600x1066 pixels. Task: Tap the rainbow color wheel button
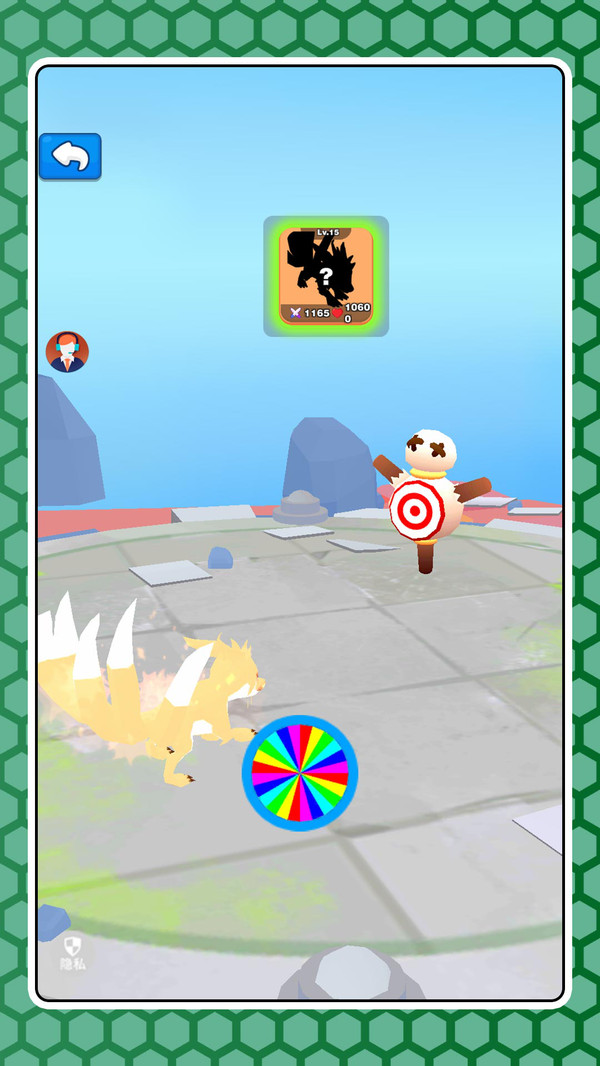pyautogui.click(x=300, y=773)
